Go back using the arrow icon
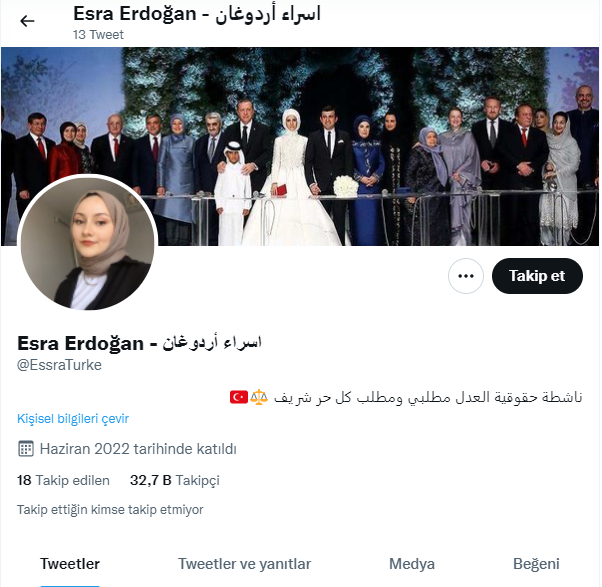Viewport: 602px width, 587px height. pyautogui.click(x=27, y=21)
